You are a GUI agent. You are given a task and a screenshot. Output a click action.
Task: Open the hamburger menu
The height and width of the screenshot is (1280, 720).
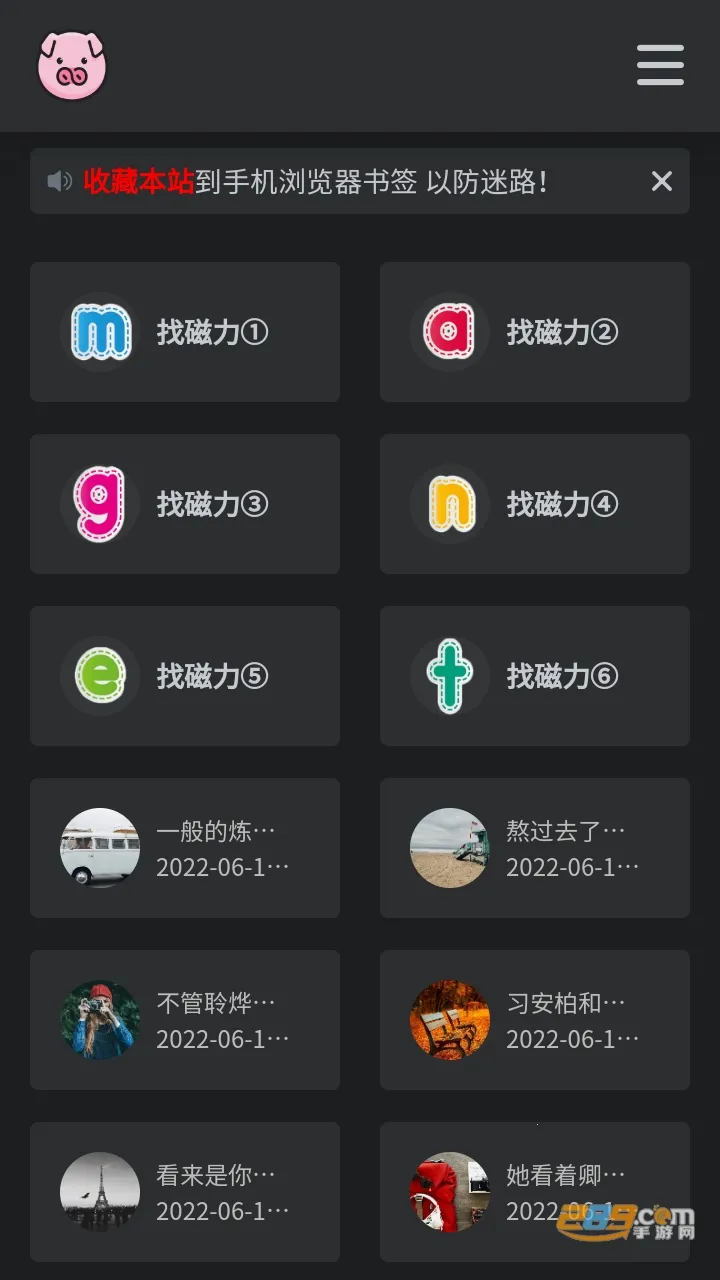(659, 64)
